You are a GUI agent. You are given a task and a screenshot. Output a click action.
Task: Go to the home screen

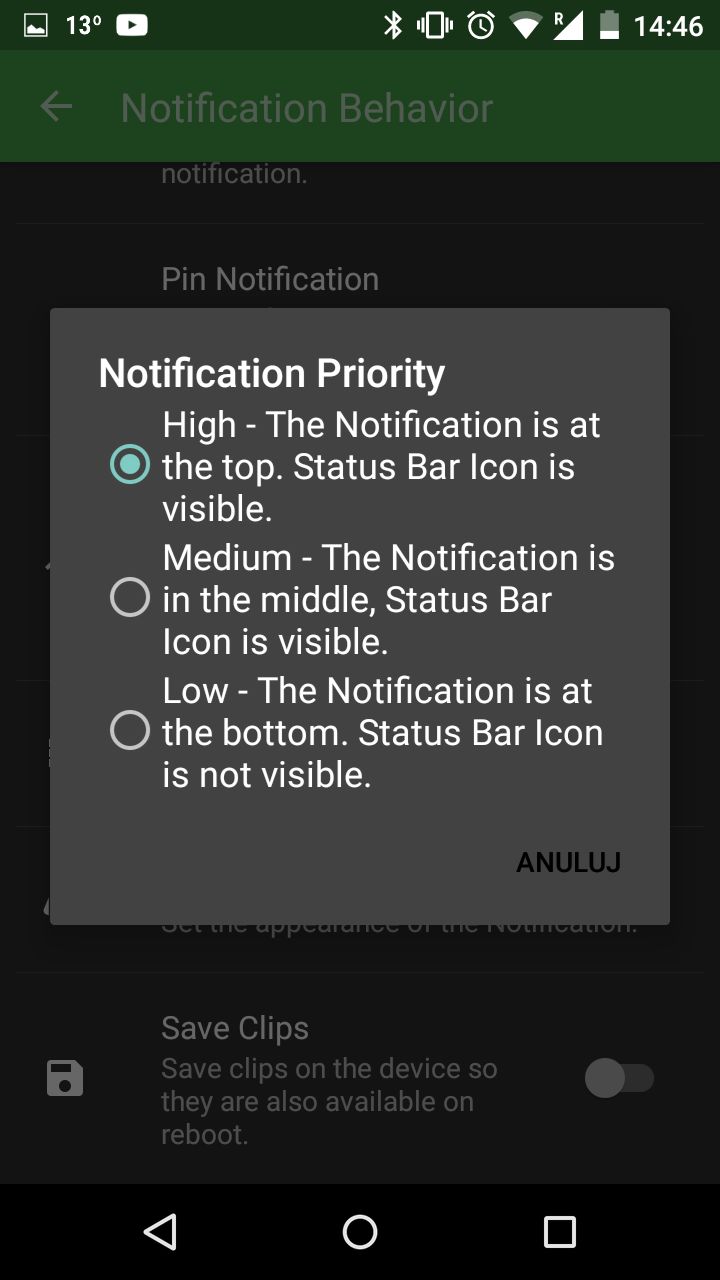coord(360,1232)
